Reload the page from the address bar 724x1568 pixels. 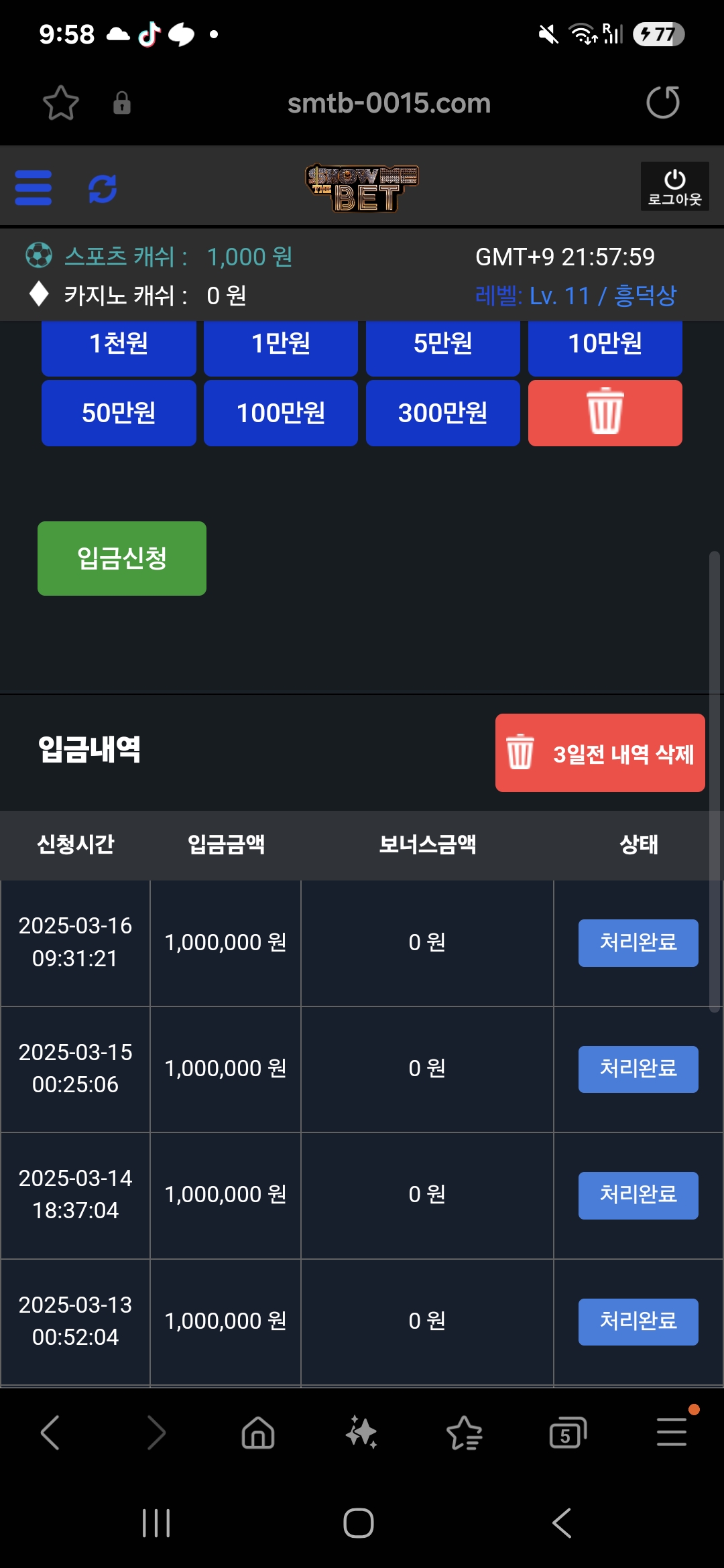pyautogui.click(x=663, y=103)
